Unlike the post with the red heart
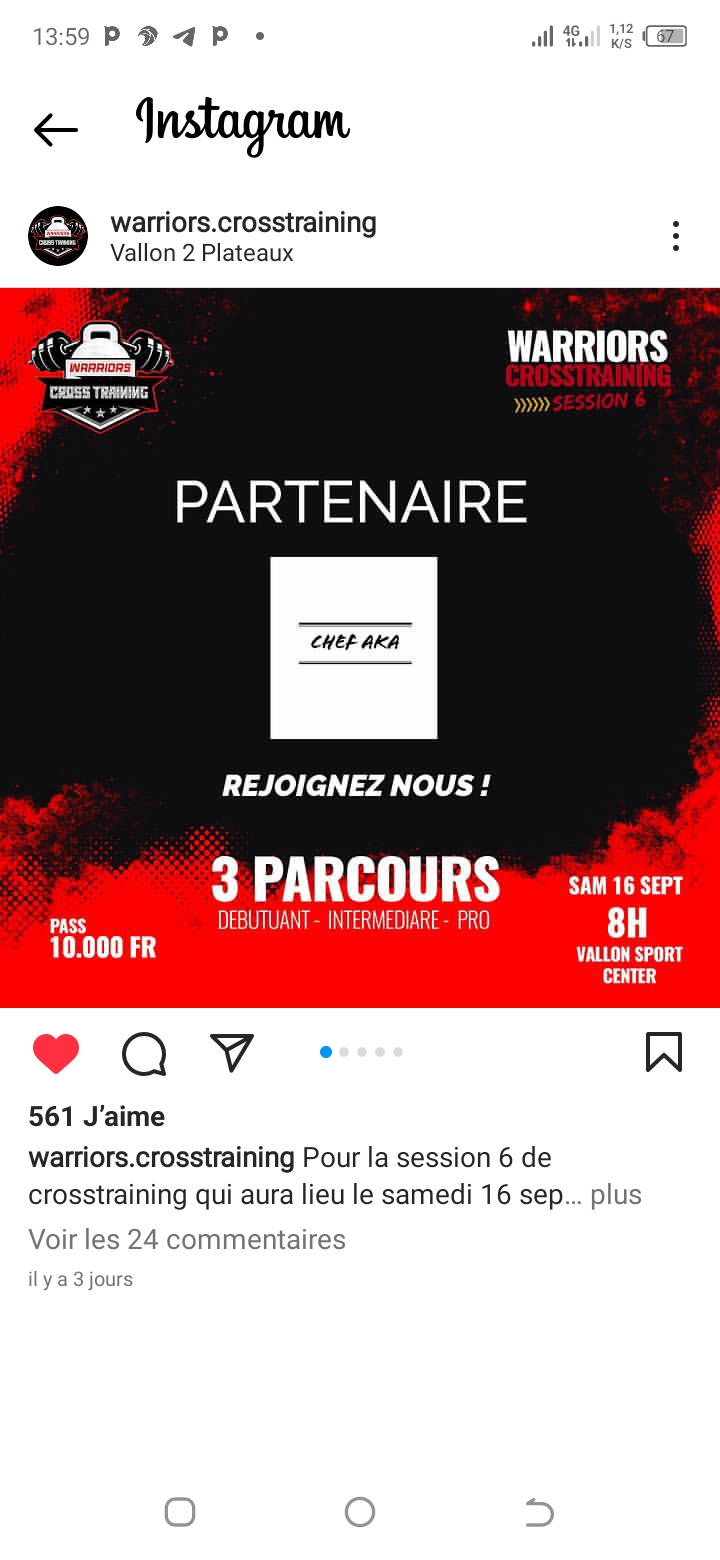 point(56,1053)
